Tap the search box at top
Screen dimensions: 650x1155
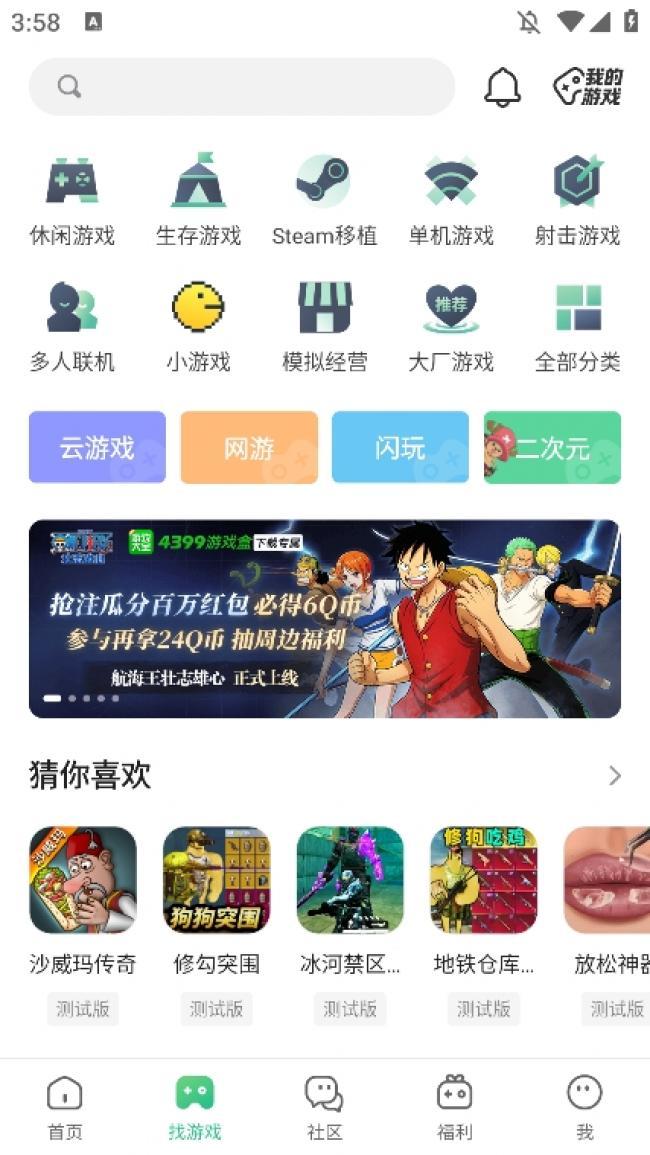coord(241,87)
